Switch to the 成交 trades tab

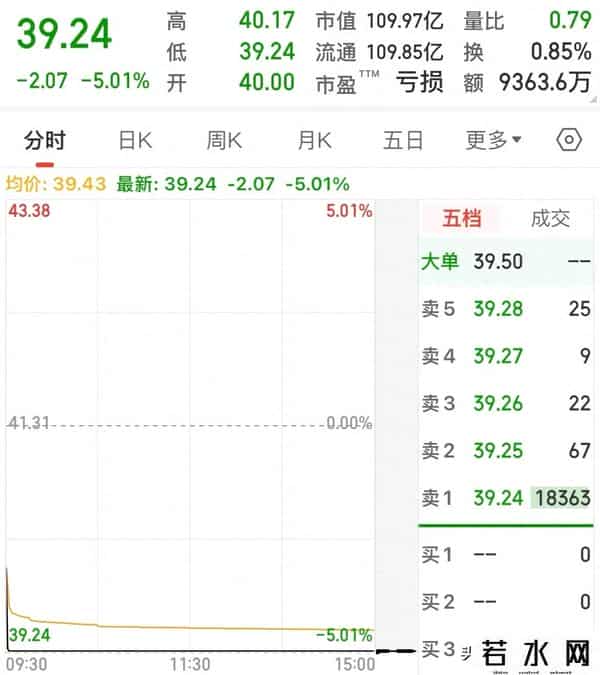pyautogui.click(x=550, y=219)
